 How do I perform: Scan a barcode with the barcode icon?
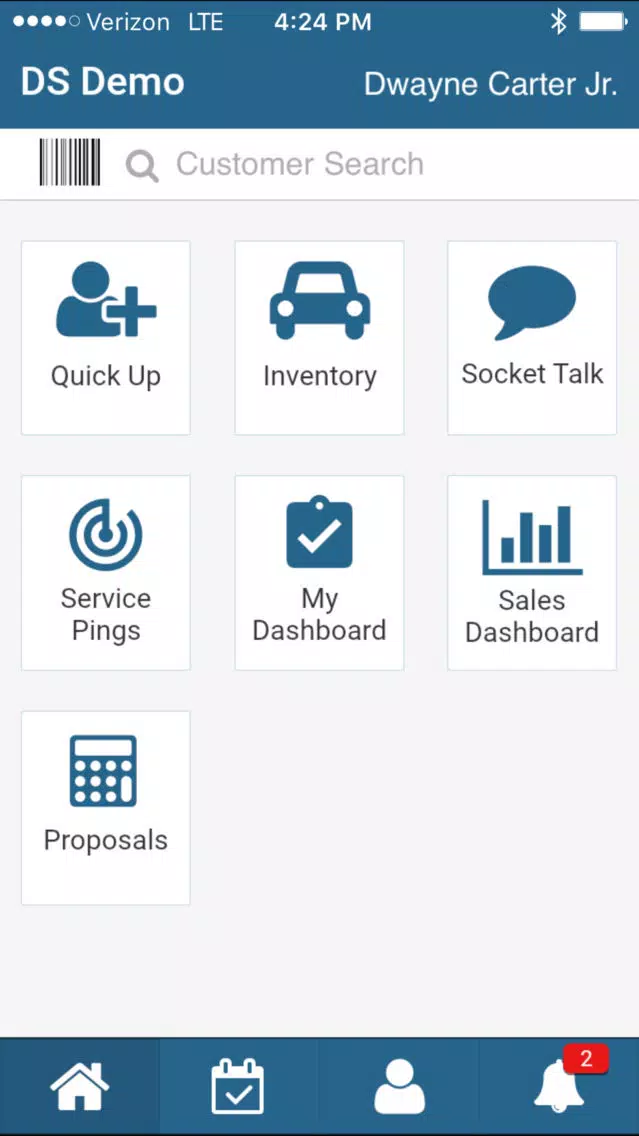70,162
